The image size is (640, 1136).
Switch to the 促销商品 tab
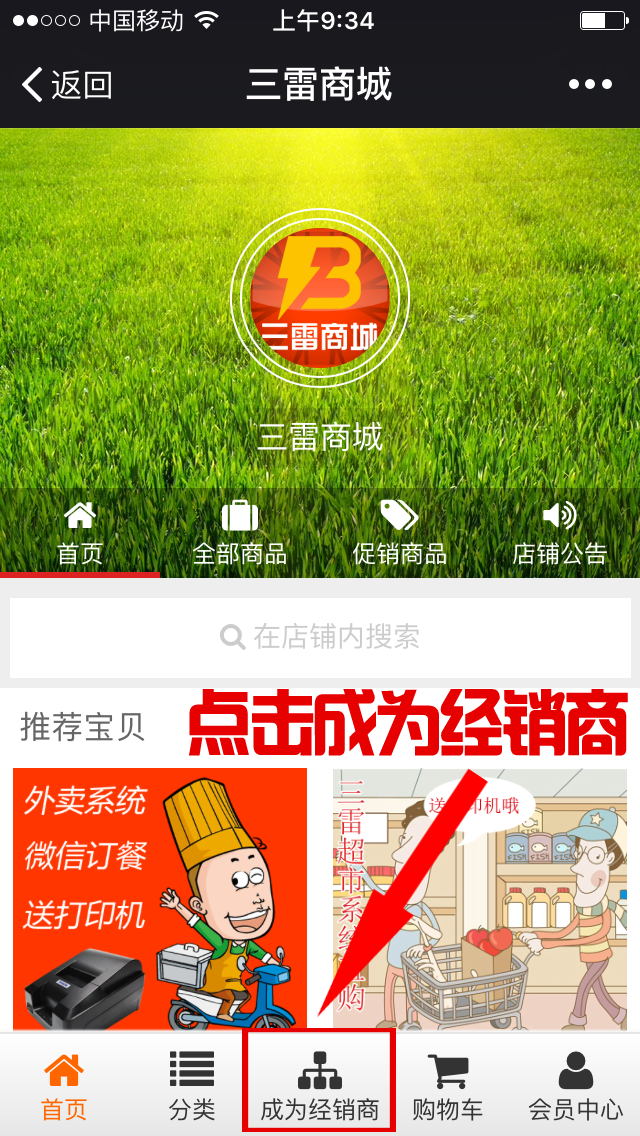pos(399,534)
